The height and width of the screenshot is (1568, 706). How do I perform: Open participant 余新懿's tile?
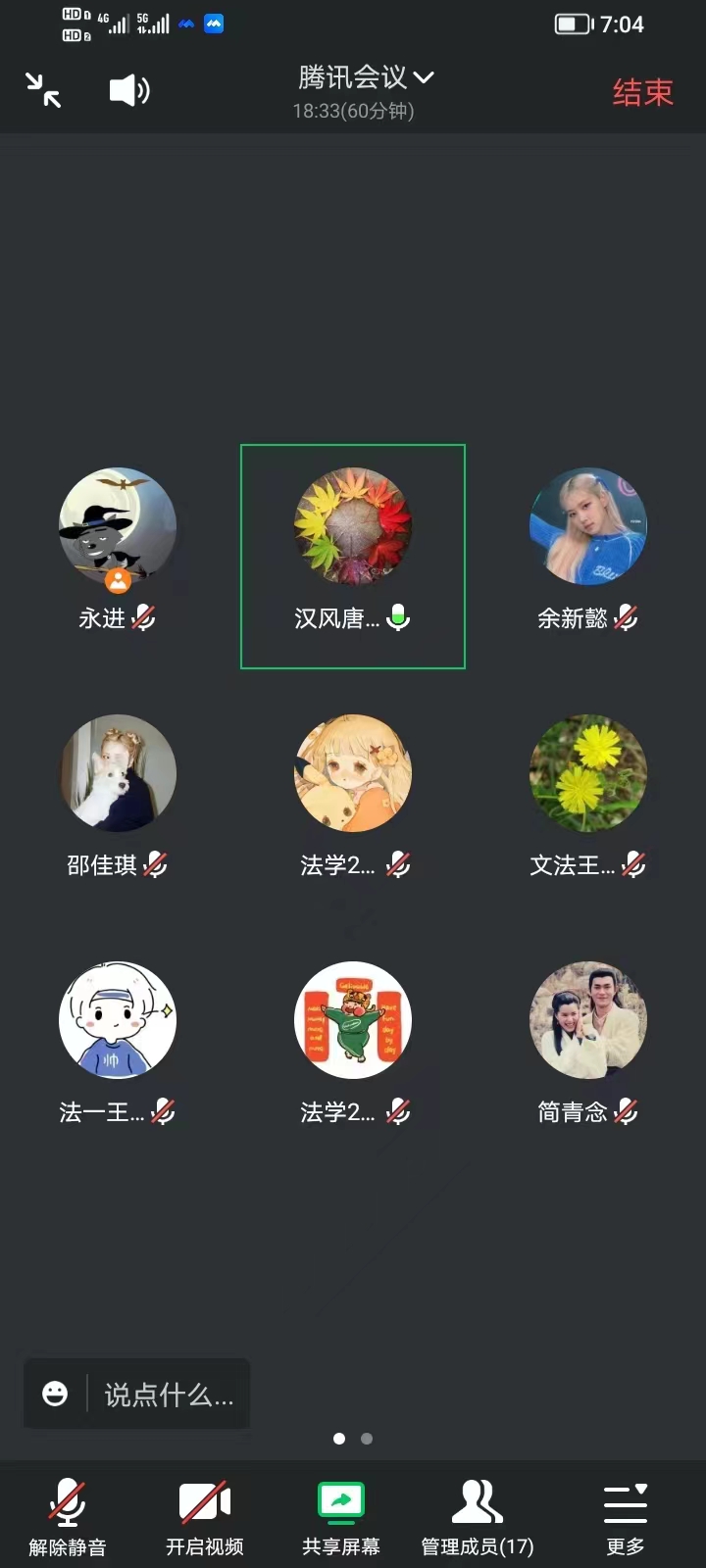(587, 528)
